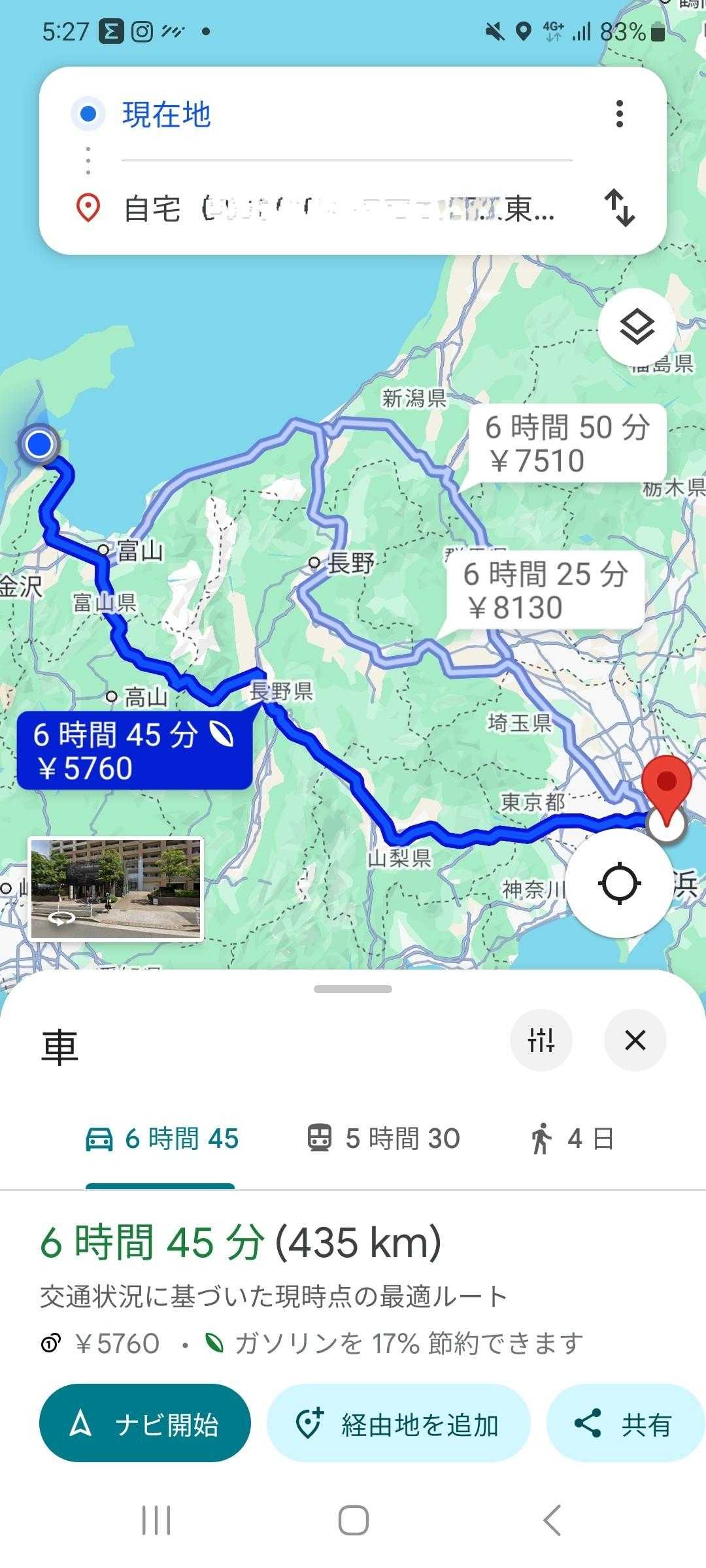Choose the 6時間25分 ¥8130 alternate route

point(545,591)
